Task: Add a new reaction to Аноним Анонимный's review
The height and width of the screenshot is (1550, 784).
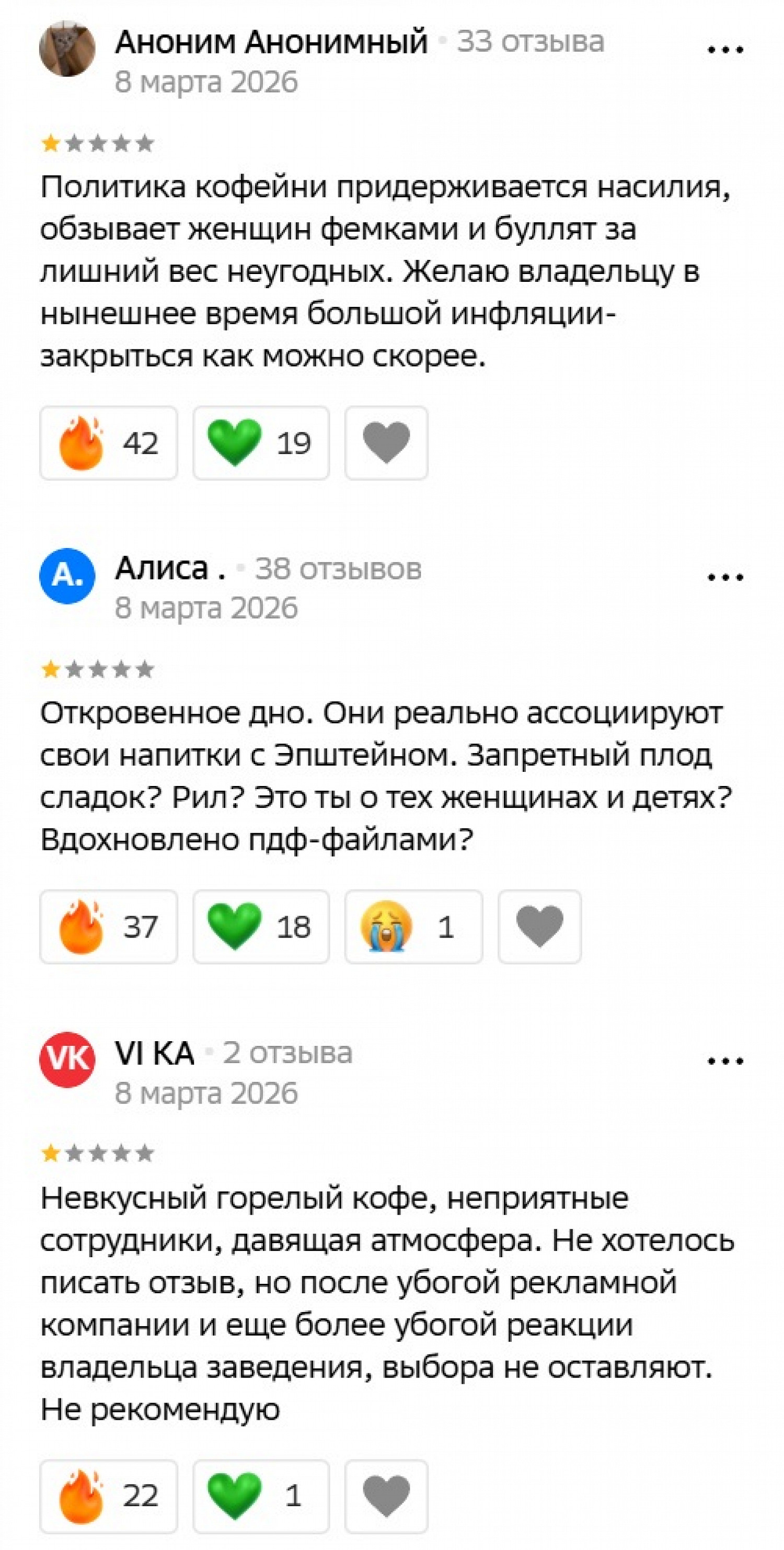Action: (x=386, y=443)
